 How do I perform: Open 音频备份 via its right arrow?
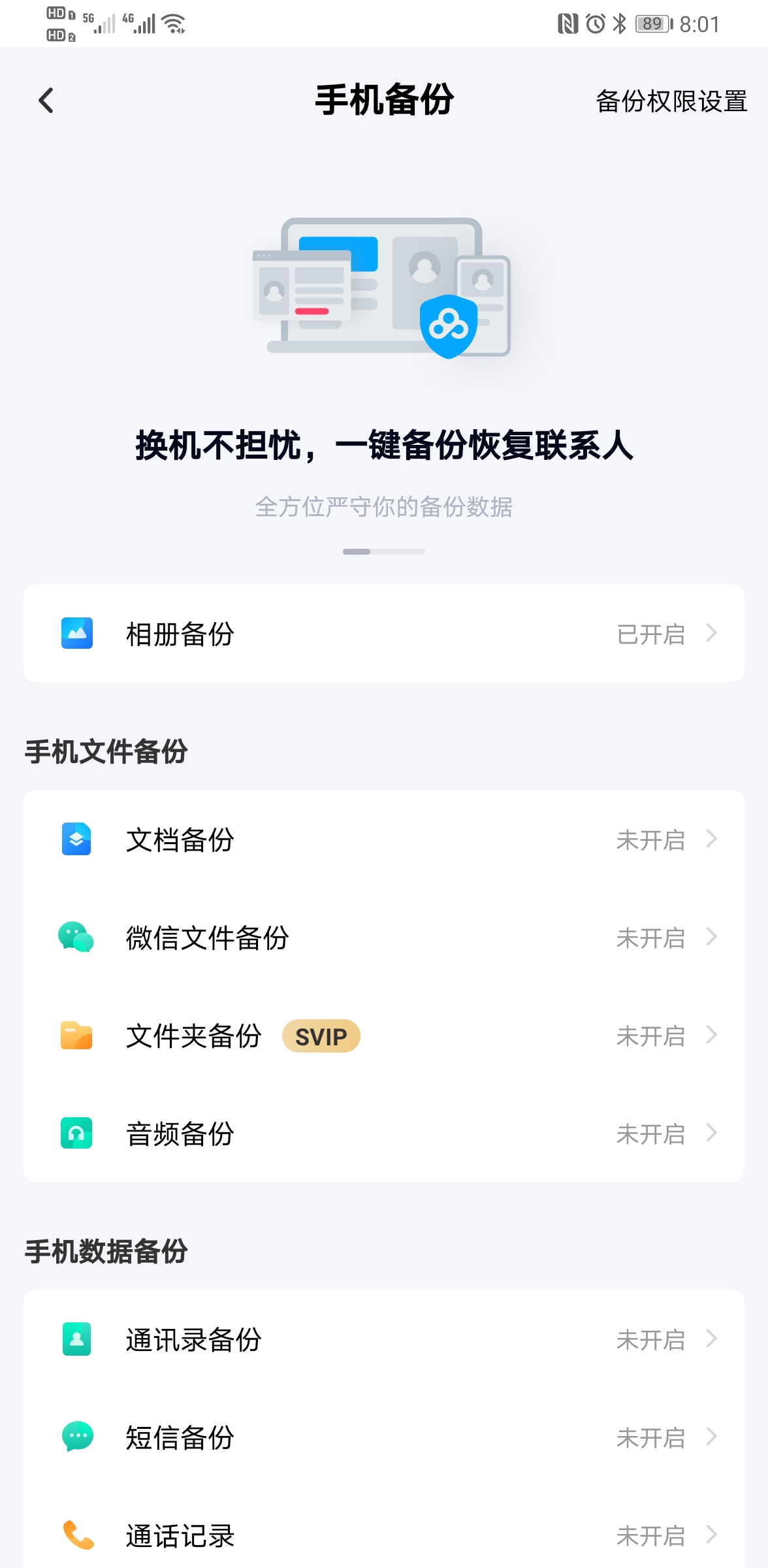[712, 1134]
